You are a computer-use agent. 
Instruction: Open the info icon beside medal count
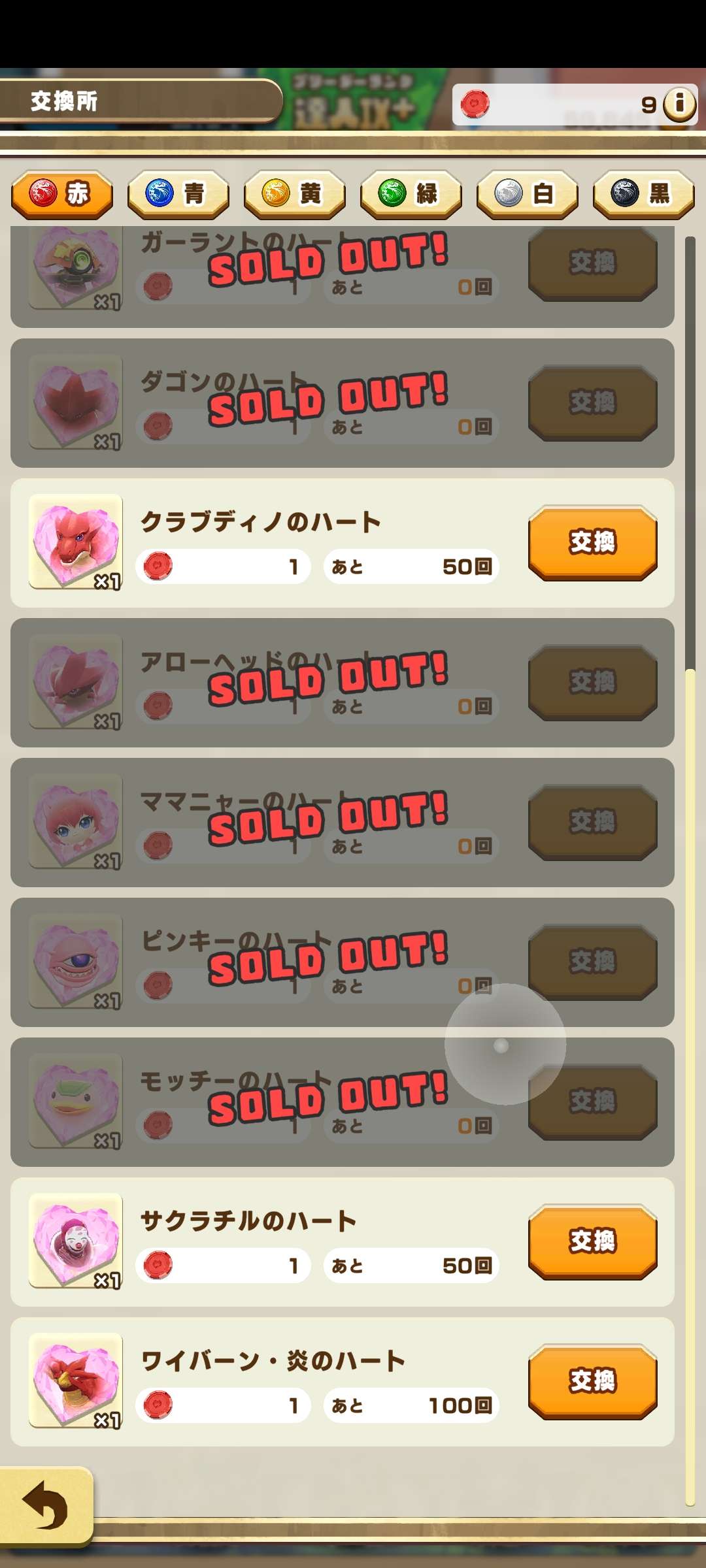click(x=679, y=104)
